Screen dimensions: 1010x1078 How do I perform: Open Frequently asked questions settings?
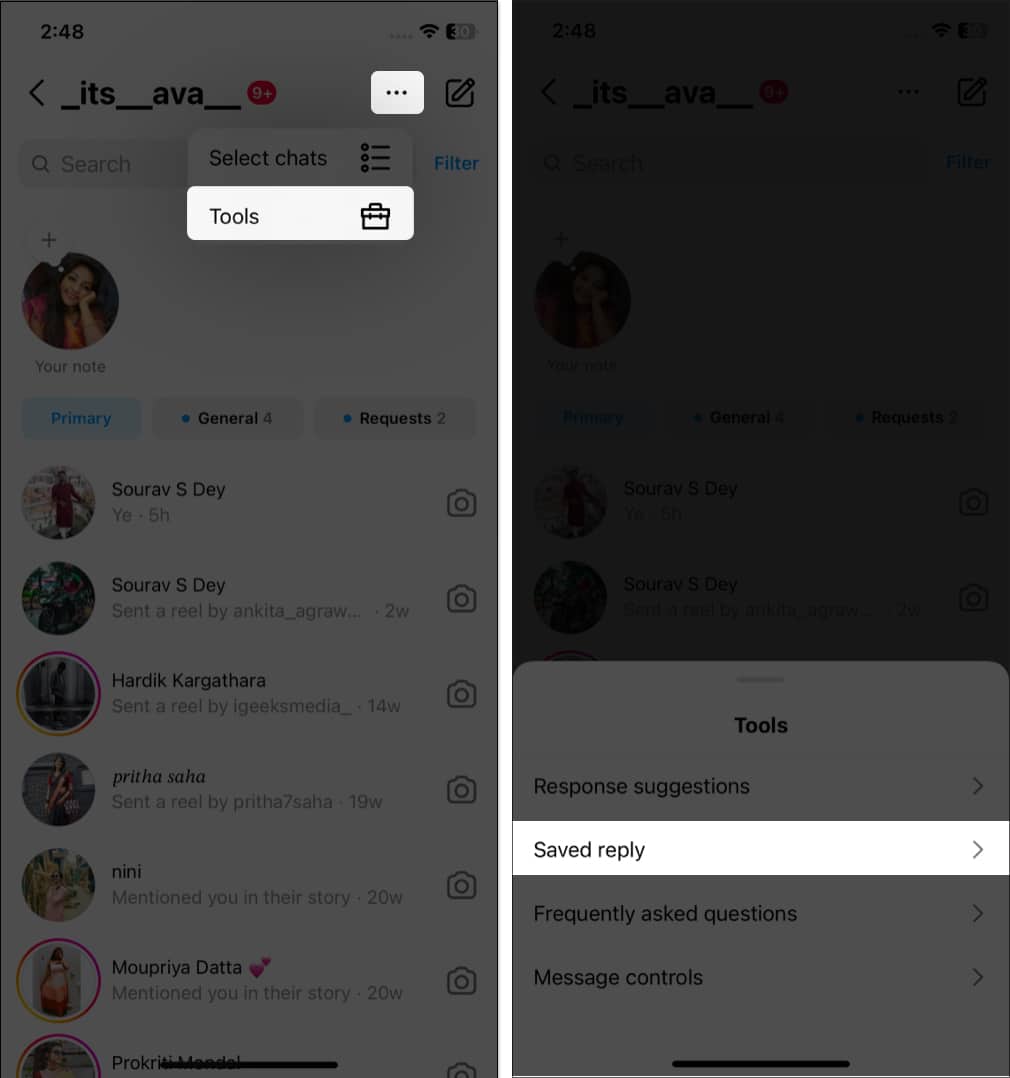pyautogui.click(x=760, y=913)
